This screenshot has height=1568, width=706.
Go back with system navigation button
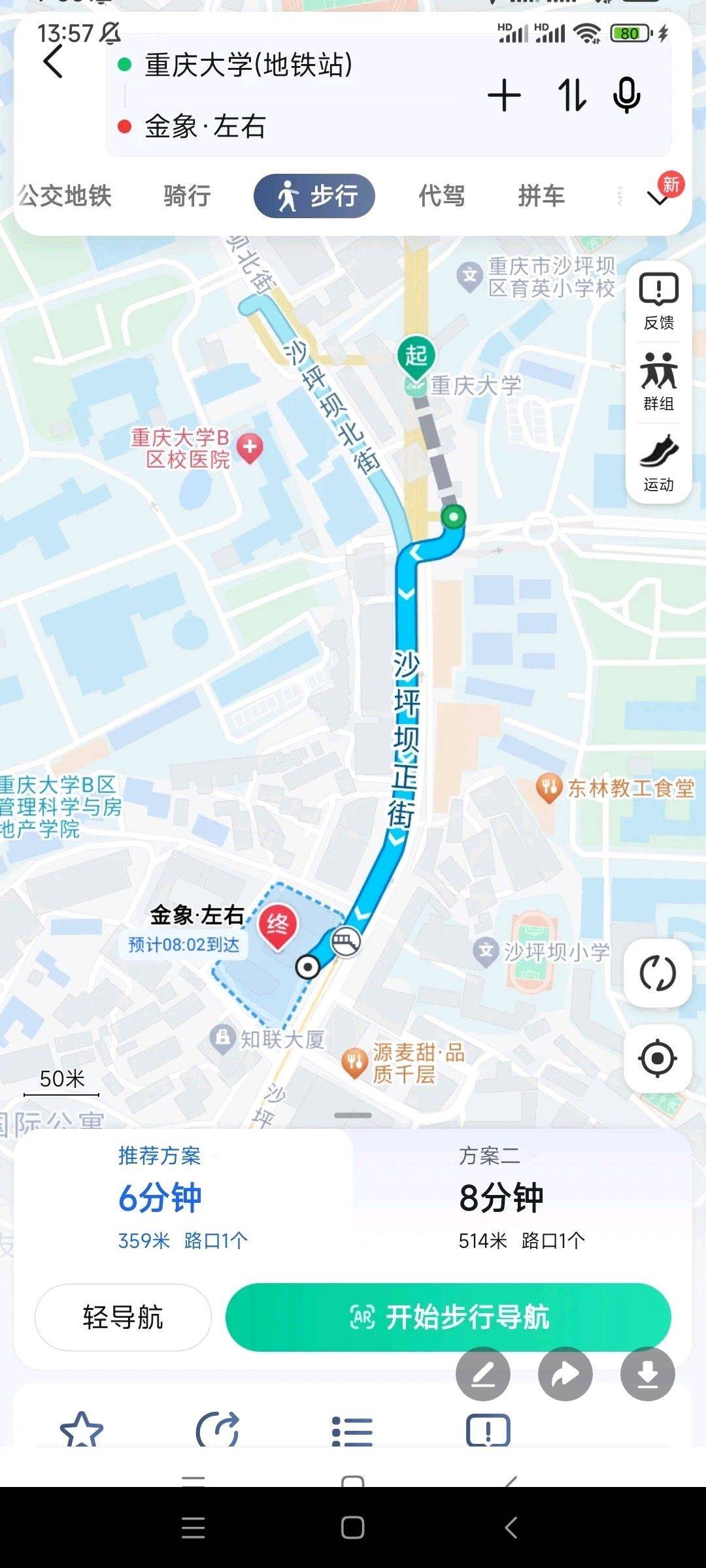(x=511, y=1527)
